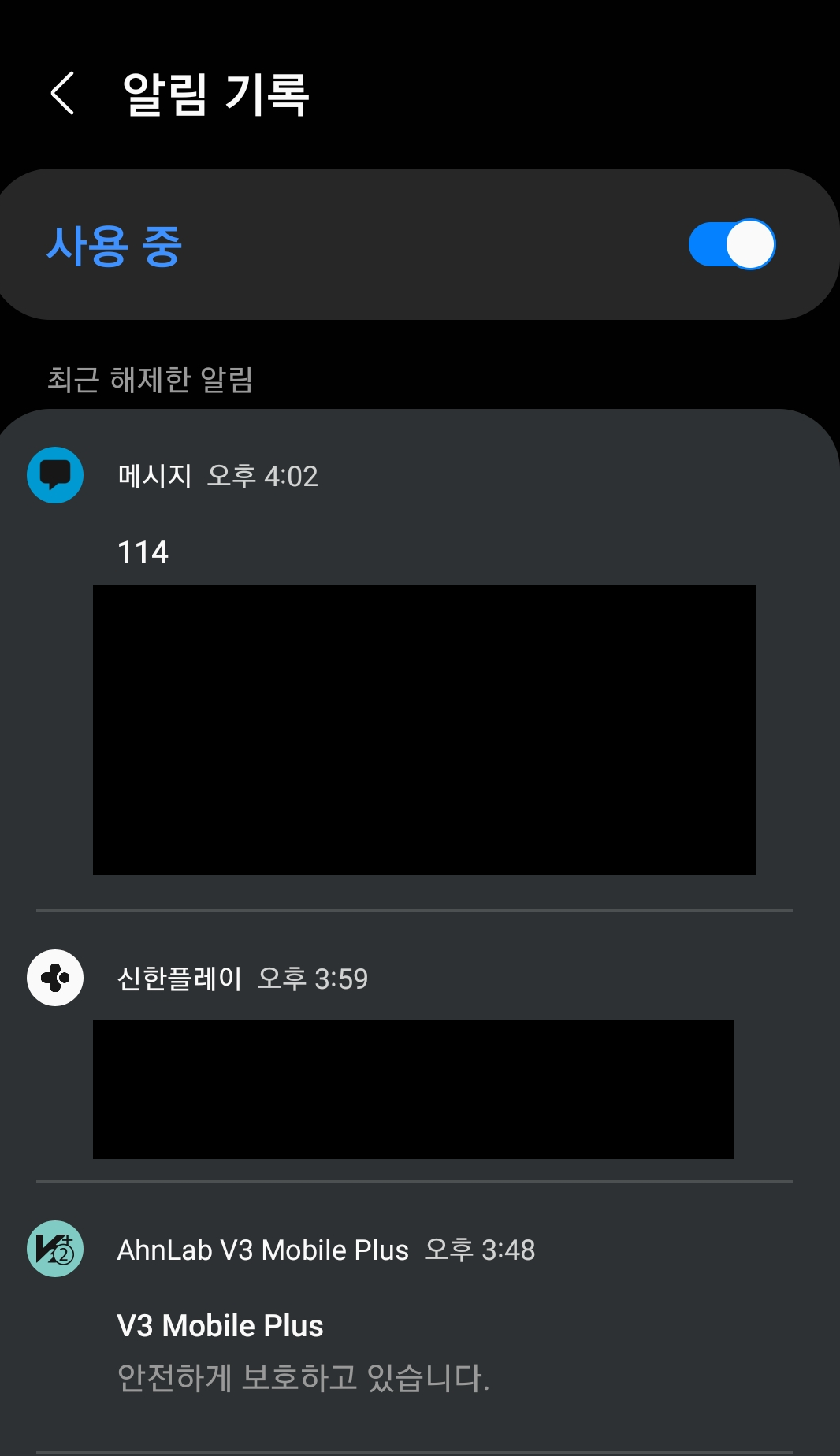This screenshot has width=840, height=1456.
Task: Tap the white flower-shaped Shinhan icon
Action: point(54,978)
